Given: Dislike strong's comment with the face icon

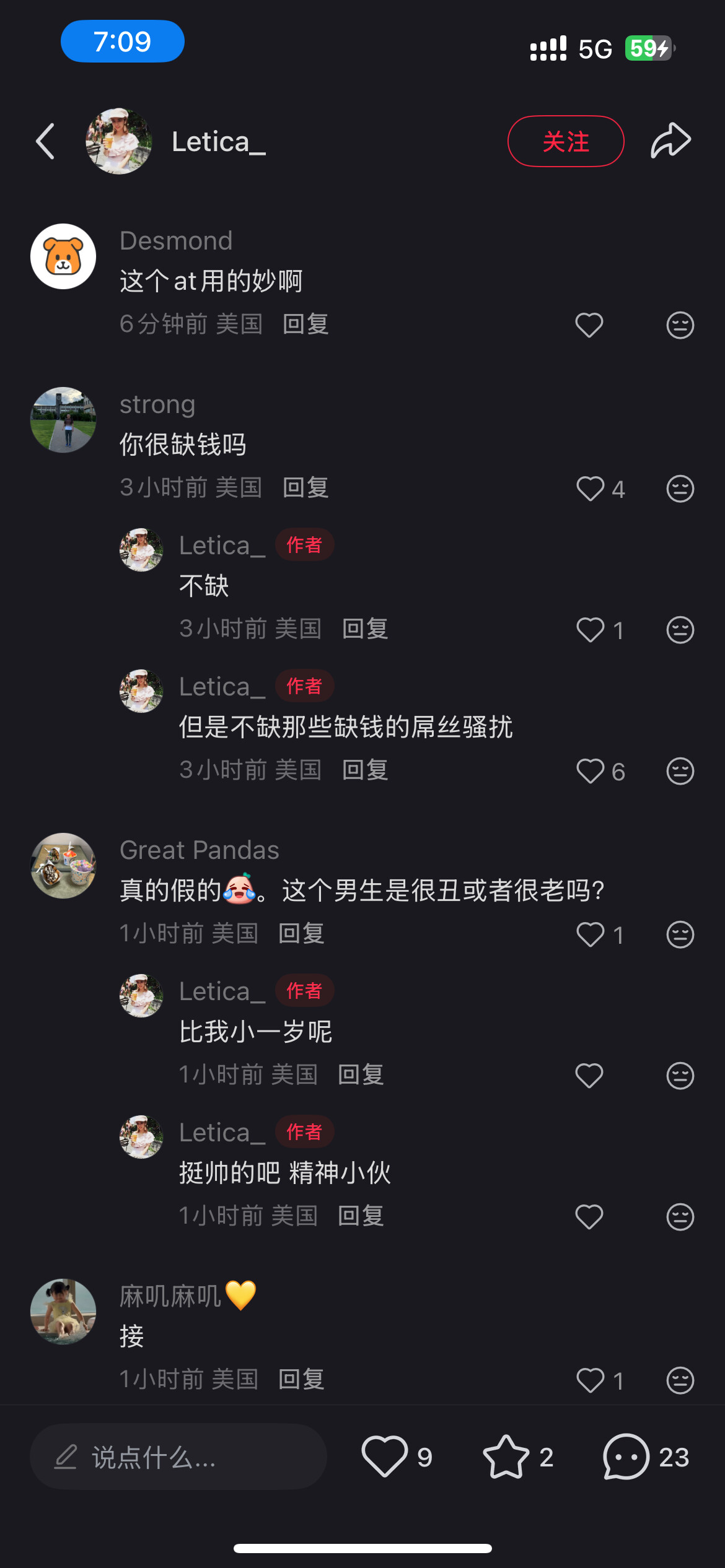Looking at the screenshot, I should (x=680, y=489).
